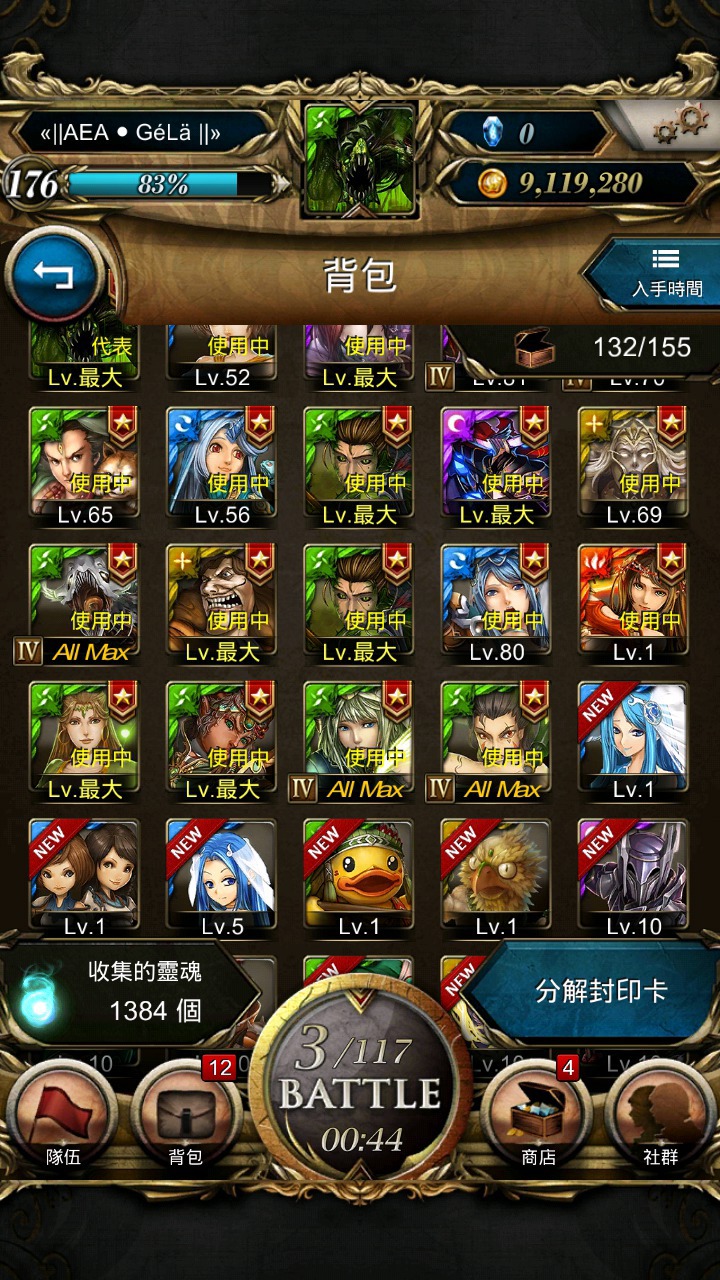Go back with the blue arrow button
Image resolution: width=720 pixels, height=1280 pixels.
click(54, 275)
